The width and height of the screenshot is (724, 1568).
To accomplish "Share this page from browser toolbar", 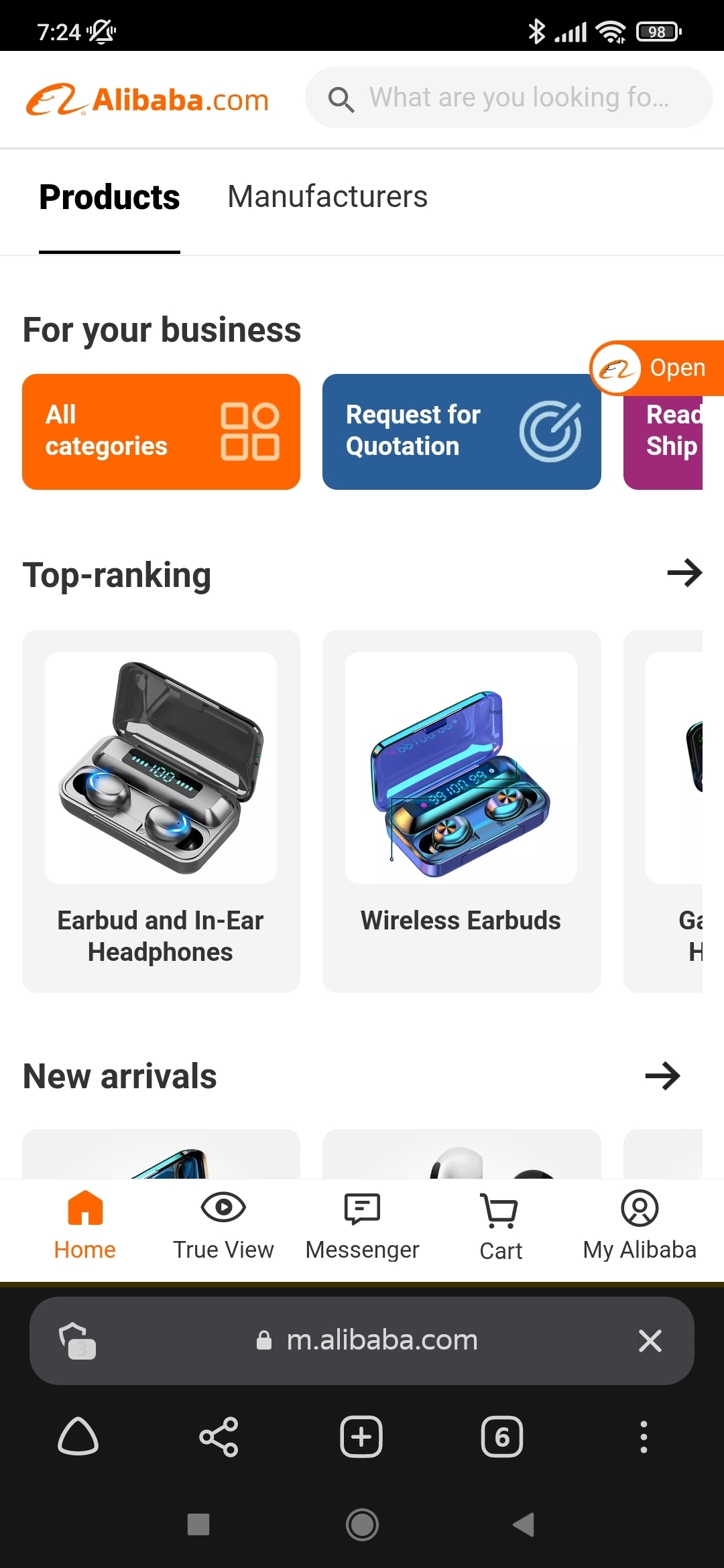I will [x=219, y=1437].
